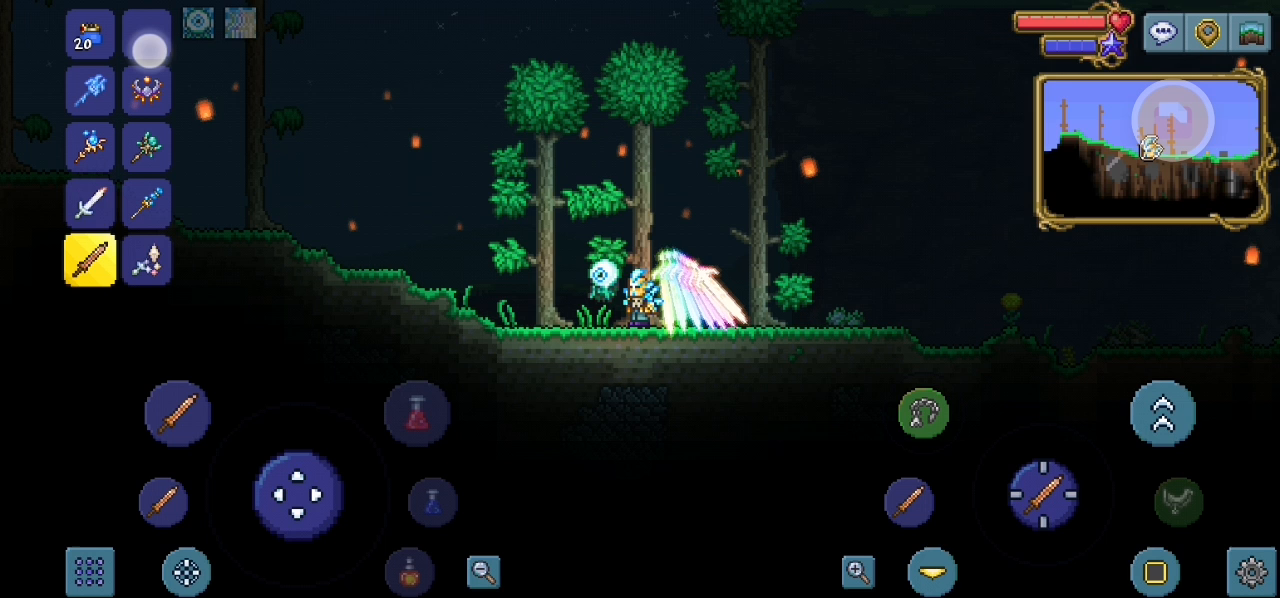Image resolution: width=1280 pixels, height=598 pixels.
Task: Tap the zoom in magnifier
Action: click(x=858, y=572)
